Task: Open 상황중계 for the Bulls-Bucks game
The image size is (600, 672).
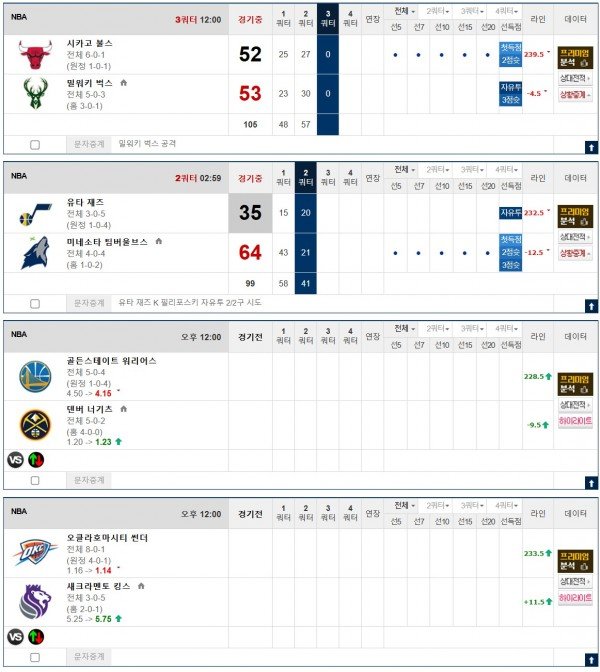Action: coord(575,93)
